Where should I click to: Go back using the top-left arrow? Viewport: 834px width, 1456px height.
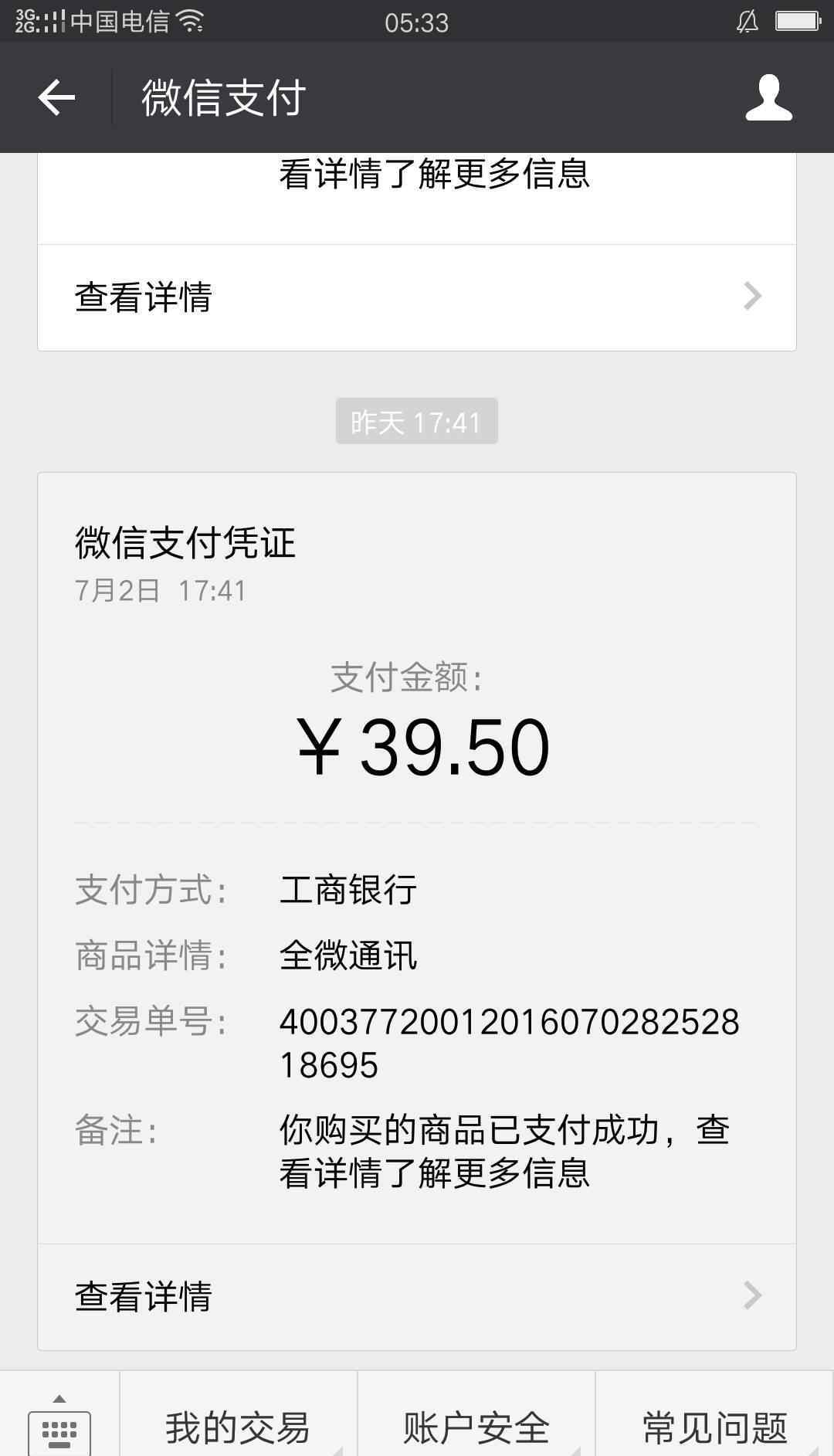(56, 98)
